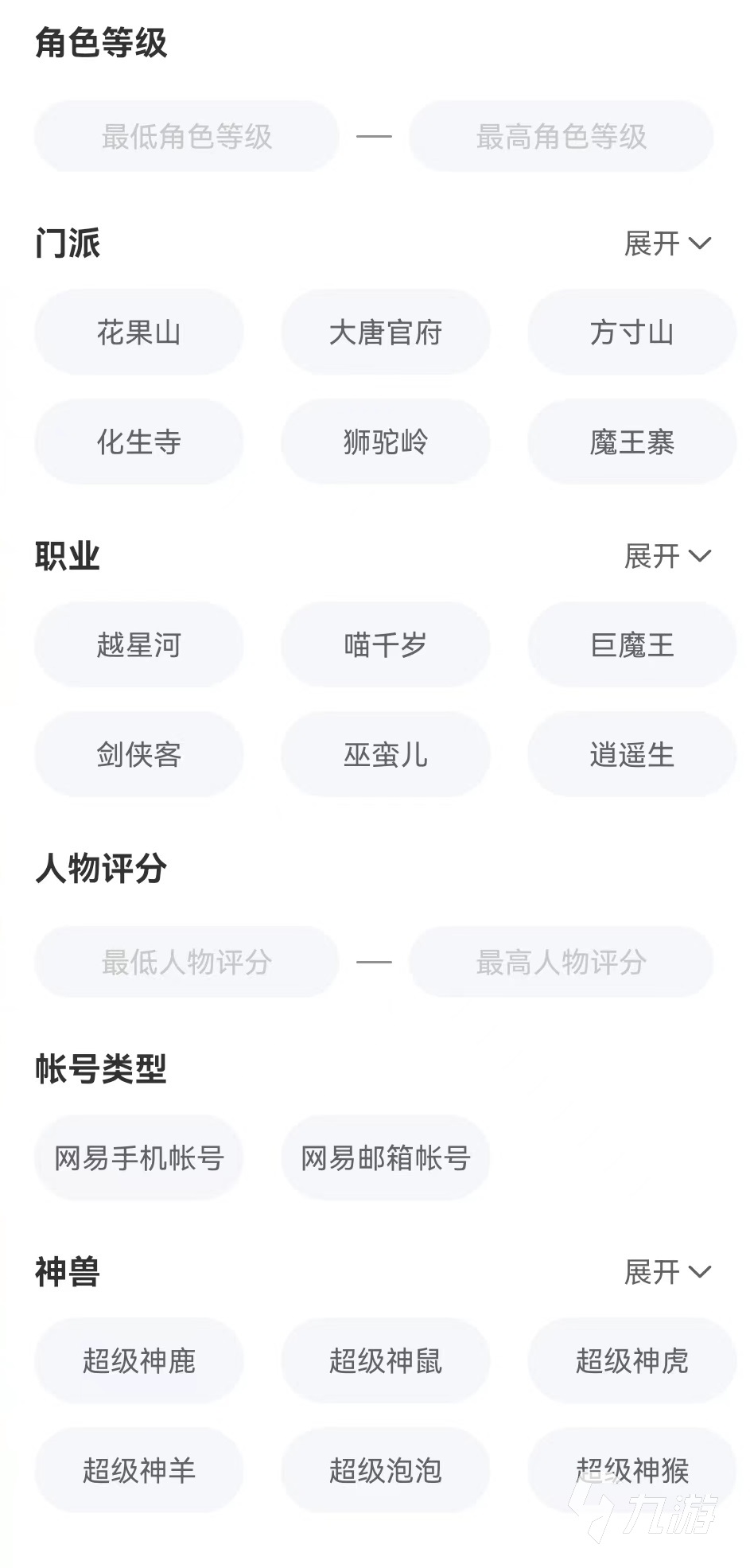Filter by 超级神虎
This screenshot has width=750, height=1568.
(631, 1360)
